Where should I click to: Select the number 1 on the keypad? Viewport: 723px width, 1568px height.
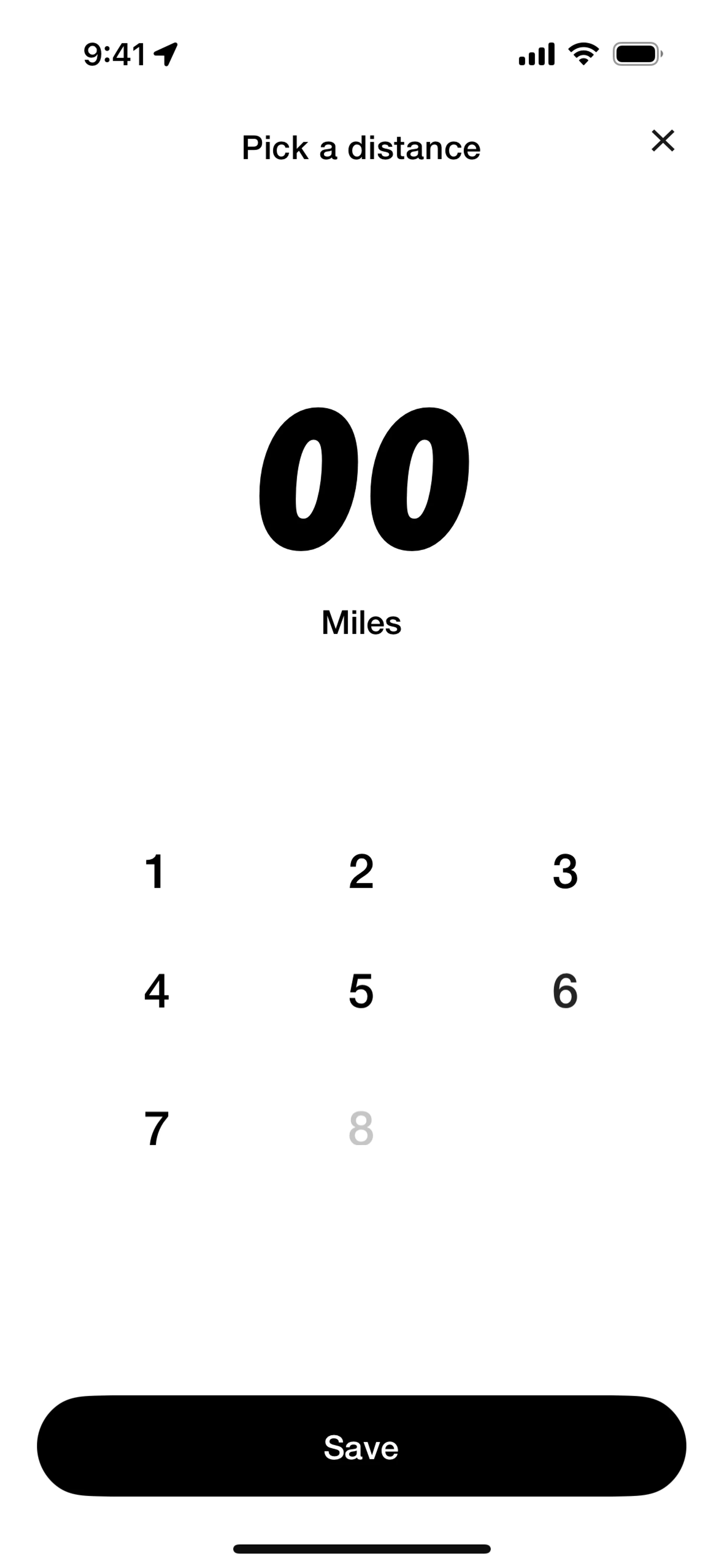click(156, 872)
